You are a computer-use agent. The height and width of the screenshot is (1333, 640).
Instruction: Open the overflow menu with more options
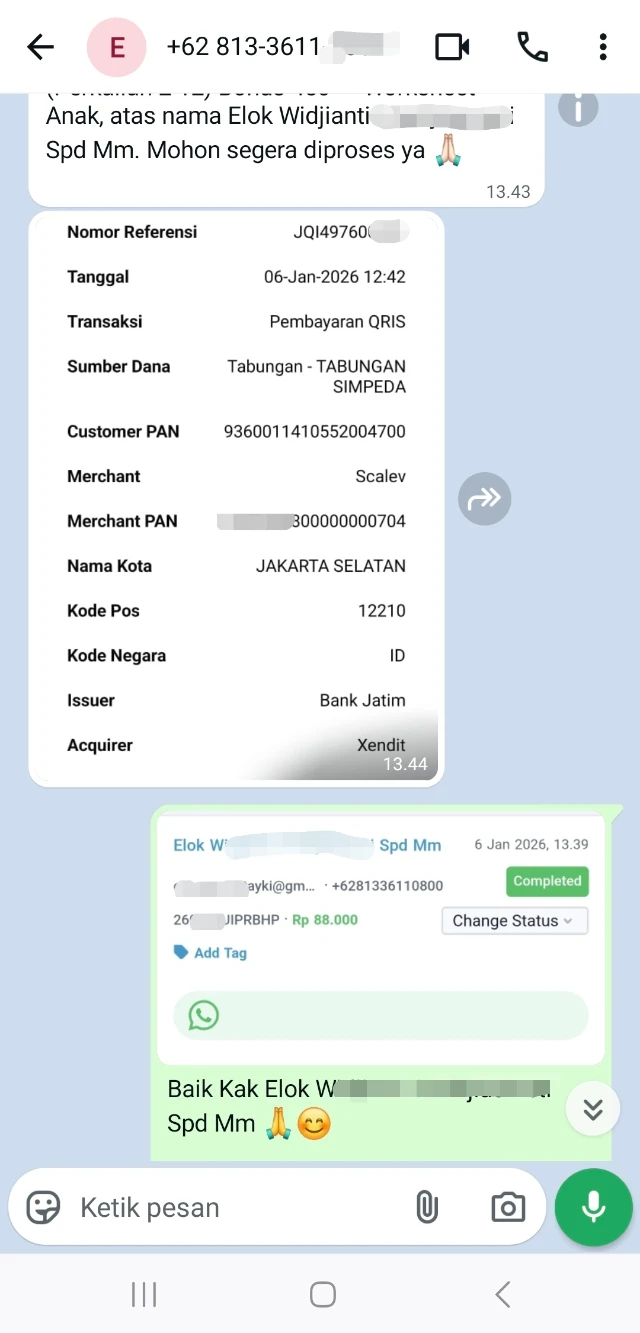pos(602,47)
